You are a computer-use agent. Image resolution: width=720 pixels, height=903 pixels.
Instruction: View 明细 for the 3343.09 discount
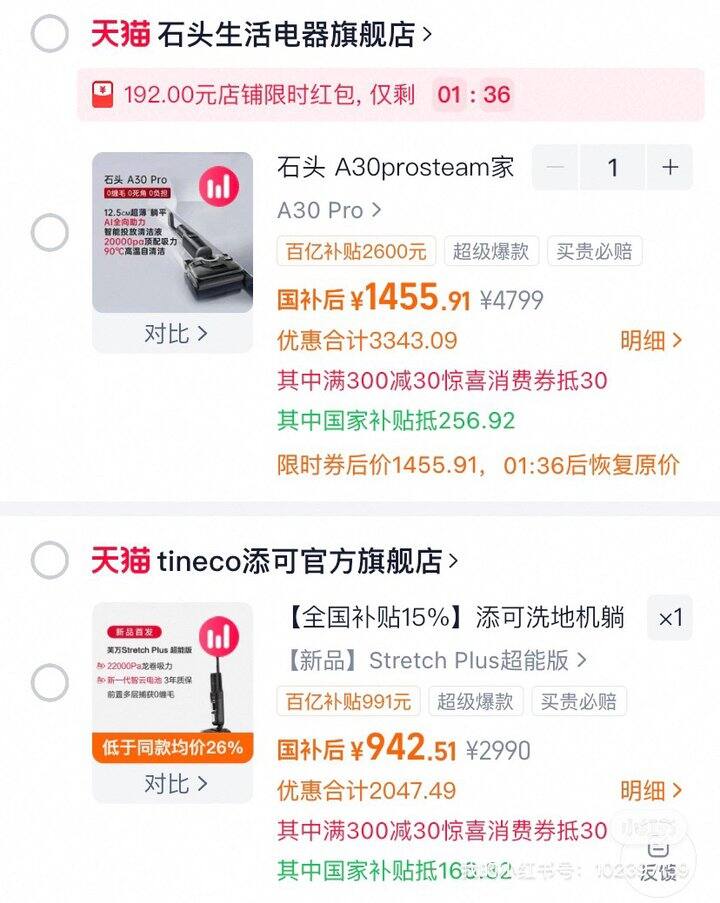click(x=651, y=341)
